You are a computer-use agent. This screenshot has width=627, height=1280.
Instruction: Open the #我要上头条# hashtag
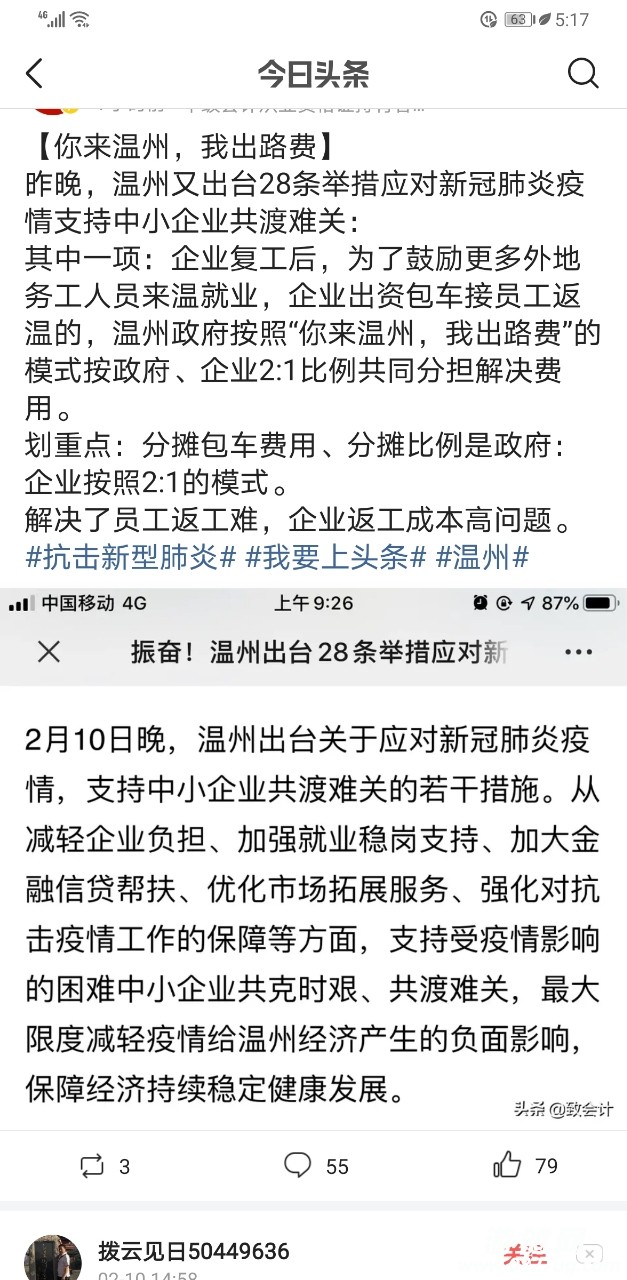point(336,557)
